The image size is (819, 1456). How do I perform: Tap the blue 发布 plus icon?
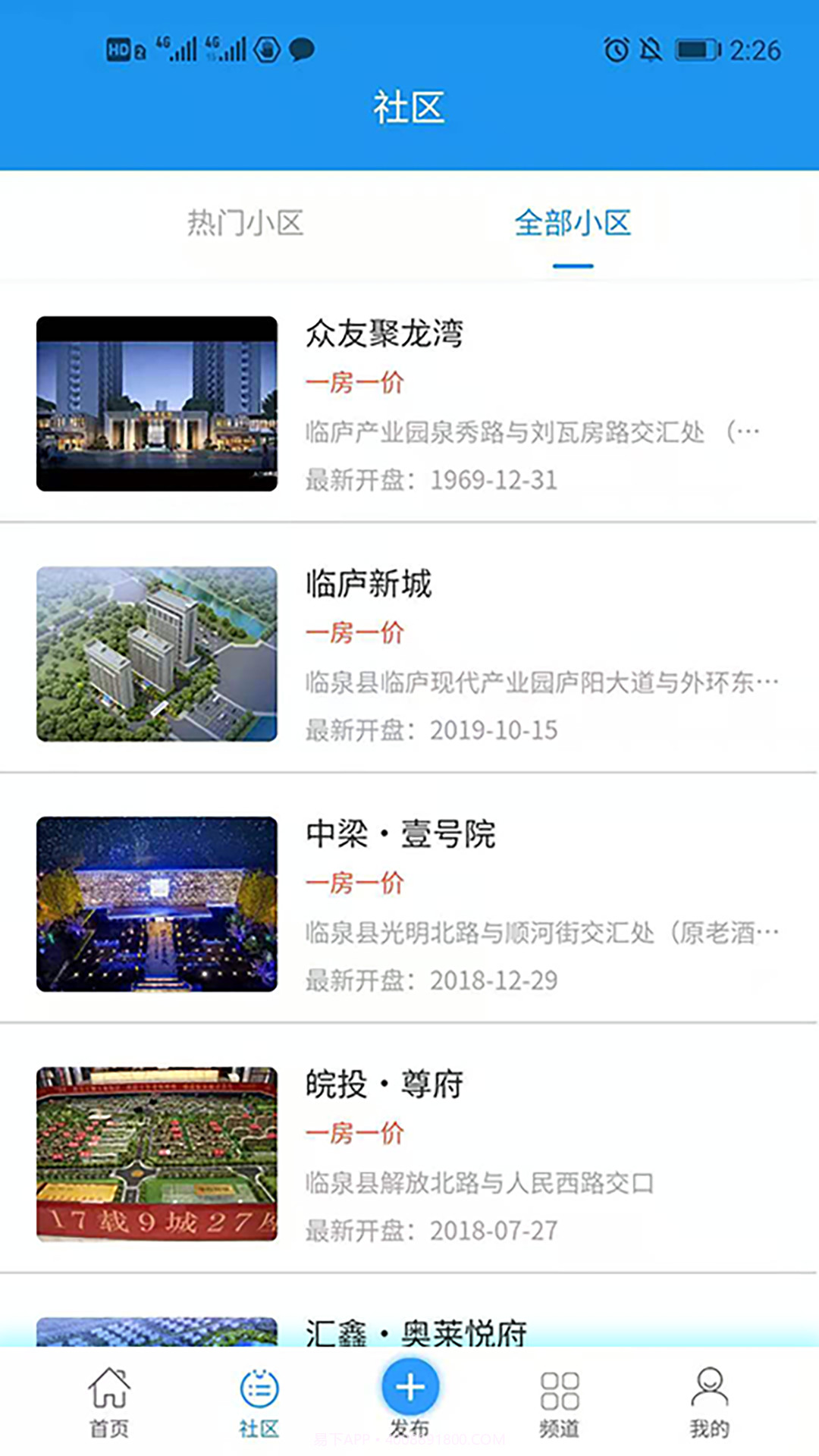(x=409, y=1388)
